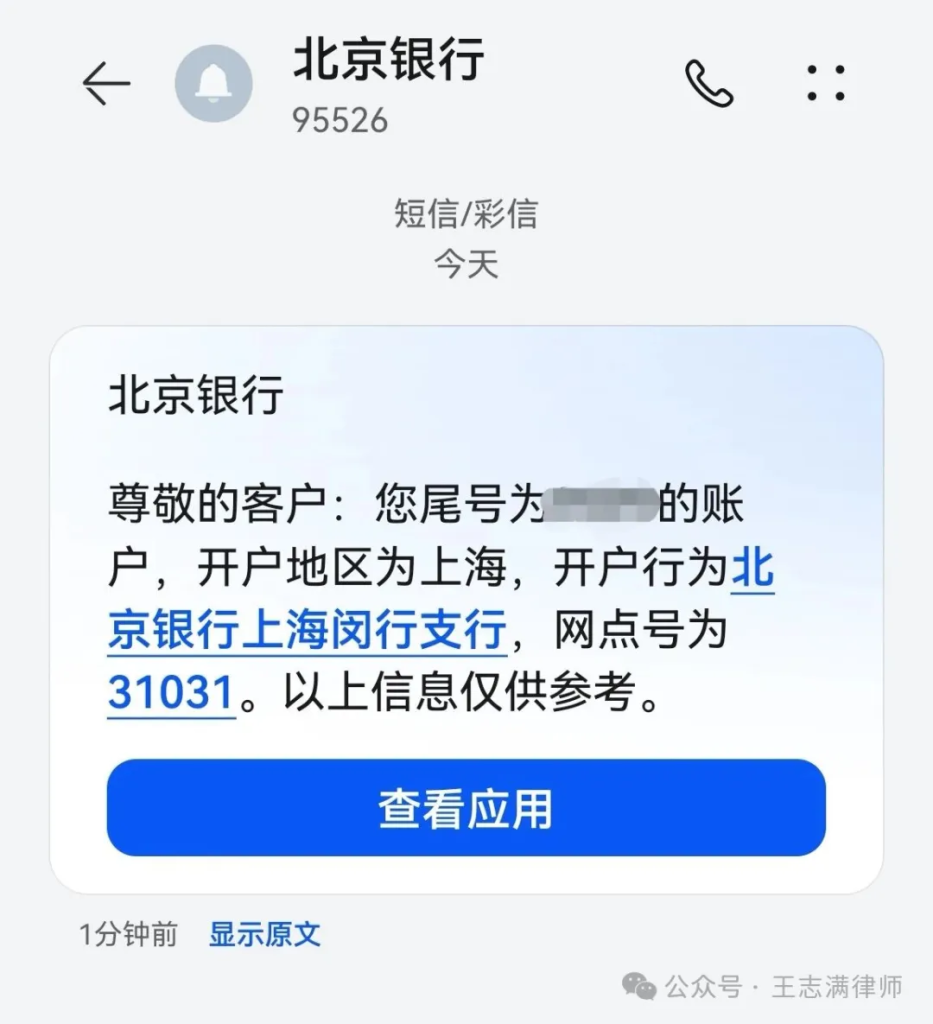Tap the 查看应用 button
Viewport: 933px width, 1024px height.
pos(466,809)
